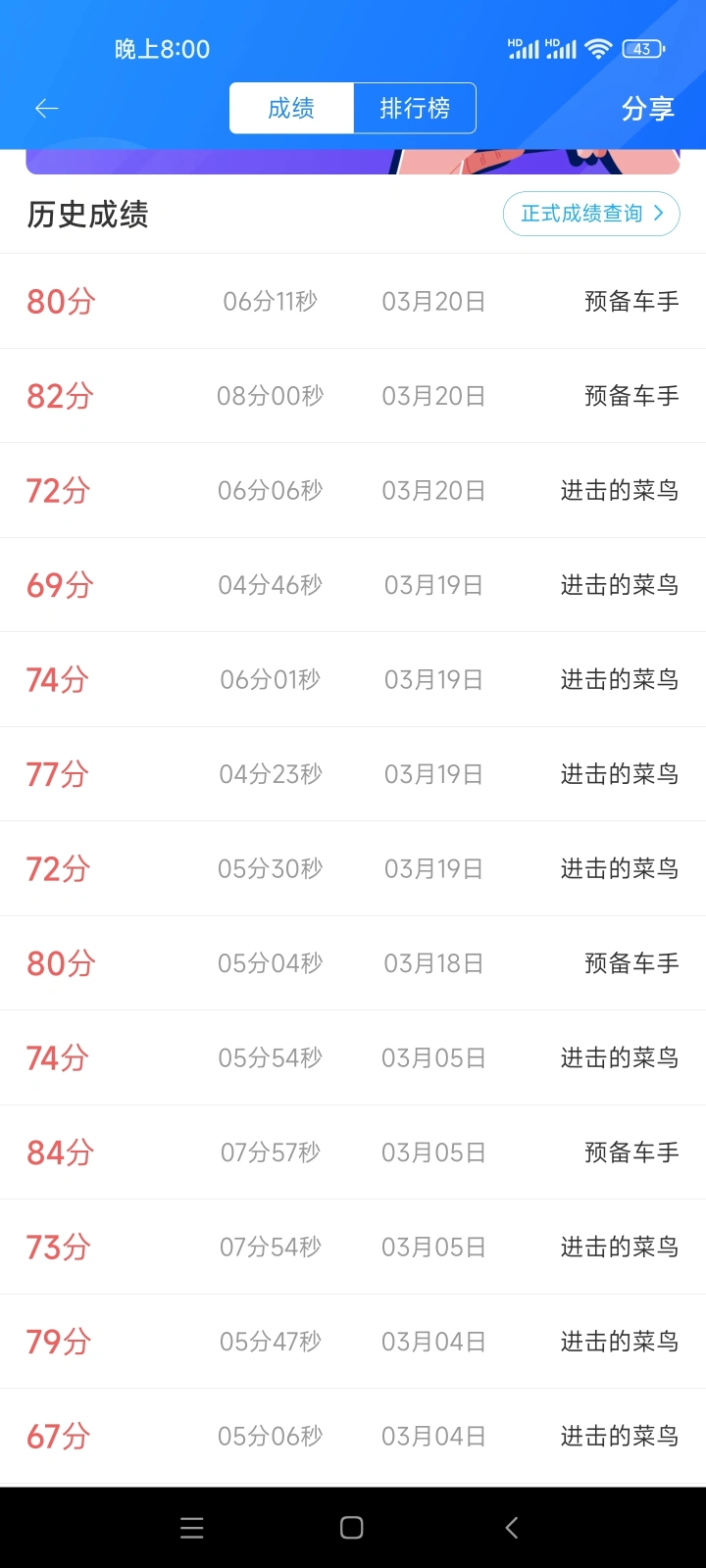Open 正式成绩查询
706x1568 pixels.
click(x=591, y=214)
